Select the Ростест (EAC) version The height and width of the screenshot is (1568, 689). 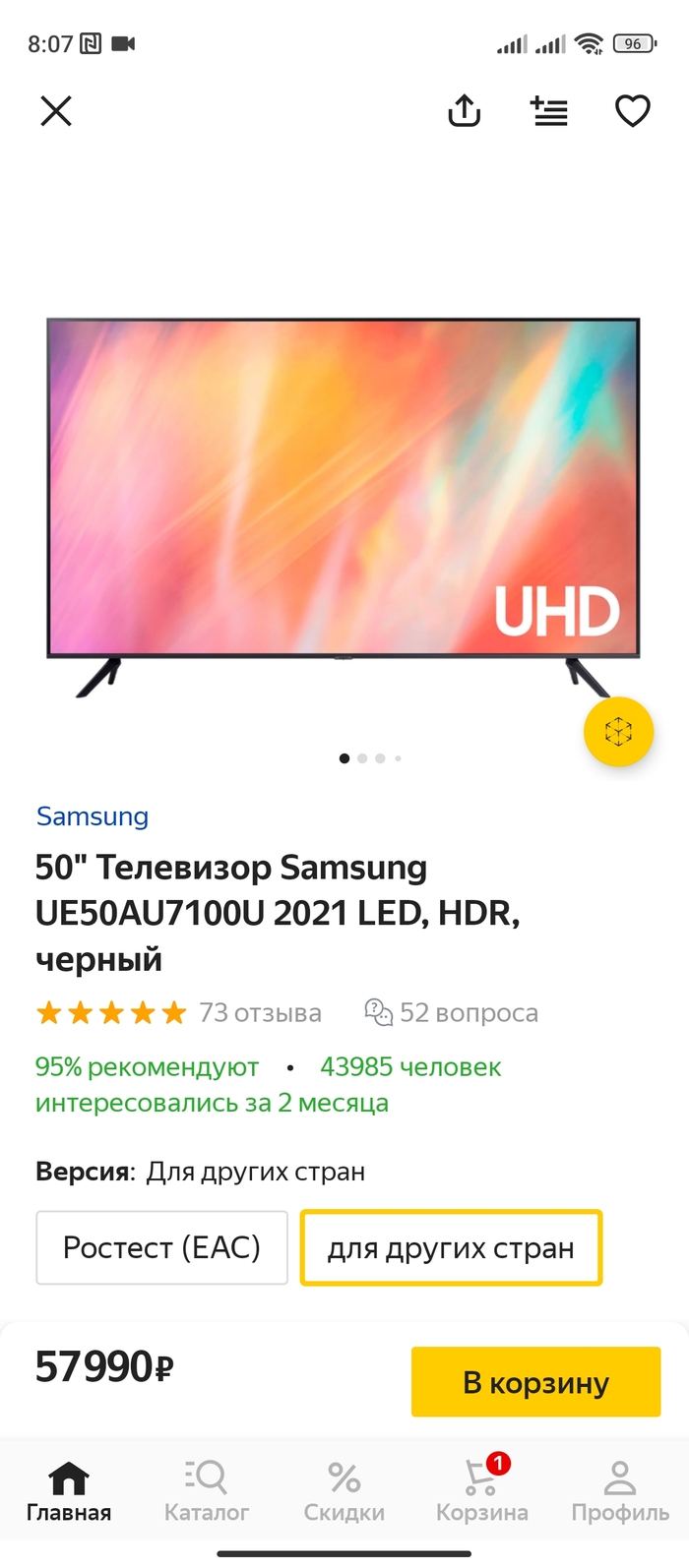[x=161, y=1247]
